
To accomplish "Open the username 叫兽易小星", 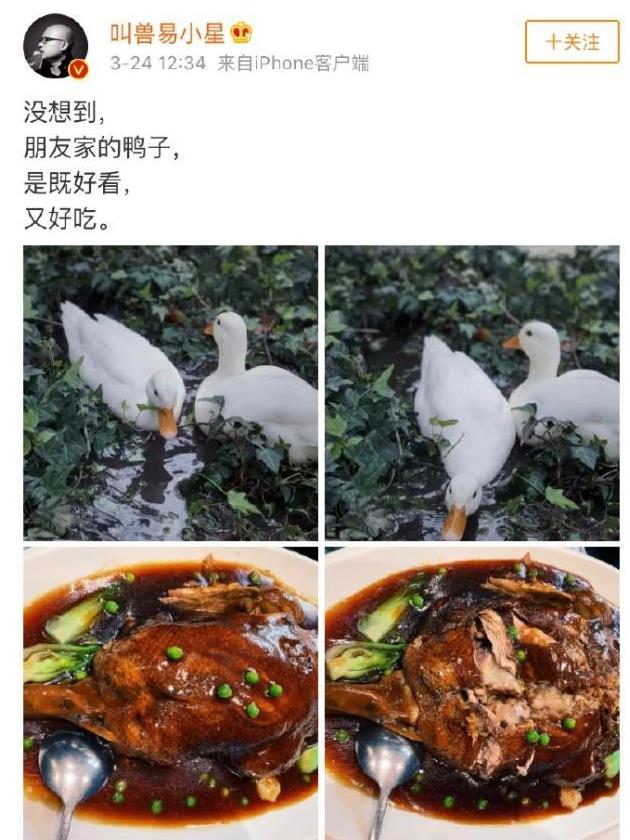I will point(167,32).
